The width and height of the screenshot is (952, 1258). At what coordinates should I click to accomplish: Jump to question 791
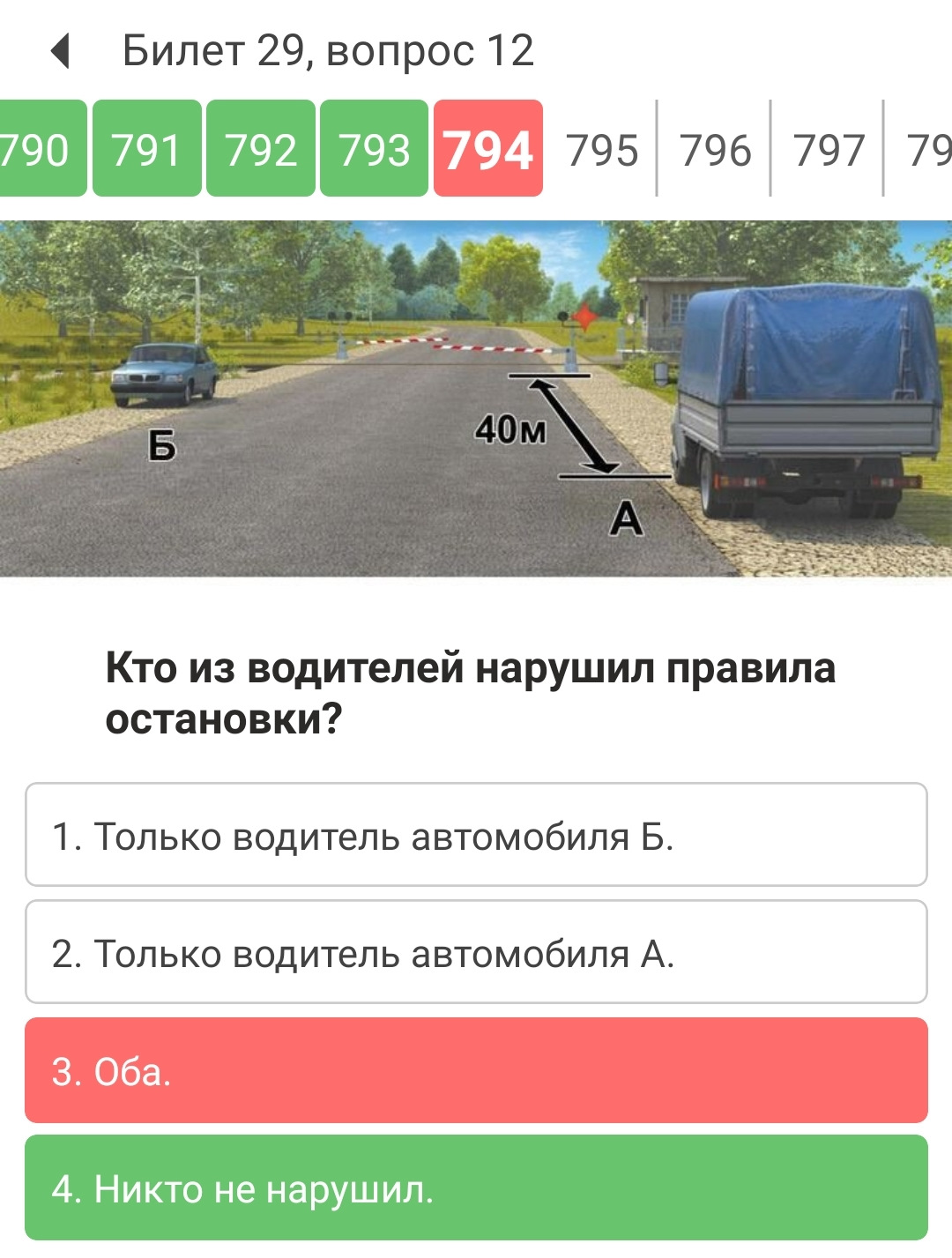pyautogui.click(x=147, y=149)
